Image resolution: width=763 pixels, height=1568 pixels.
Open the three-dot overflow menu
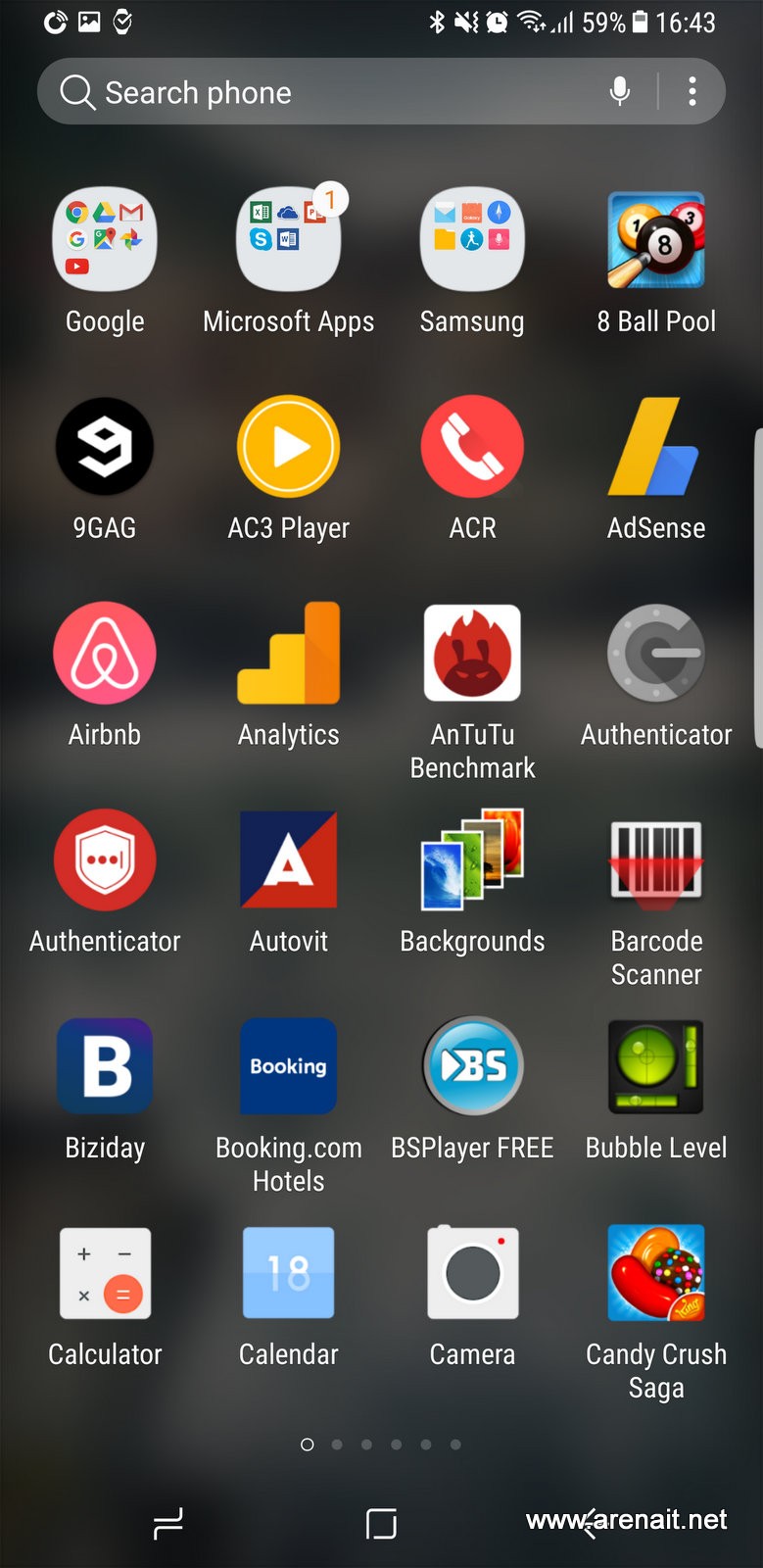pyautogui.click(x=692, y=91)
